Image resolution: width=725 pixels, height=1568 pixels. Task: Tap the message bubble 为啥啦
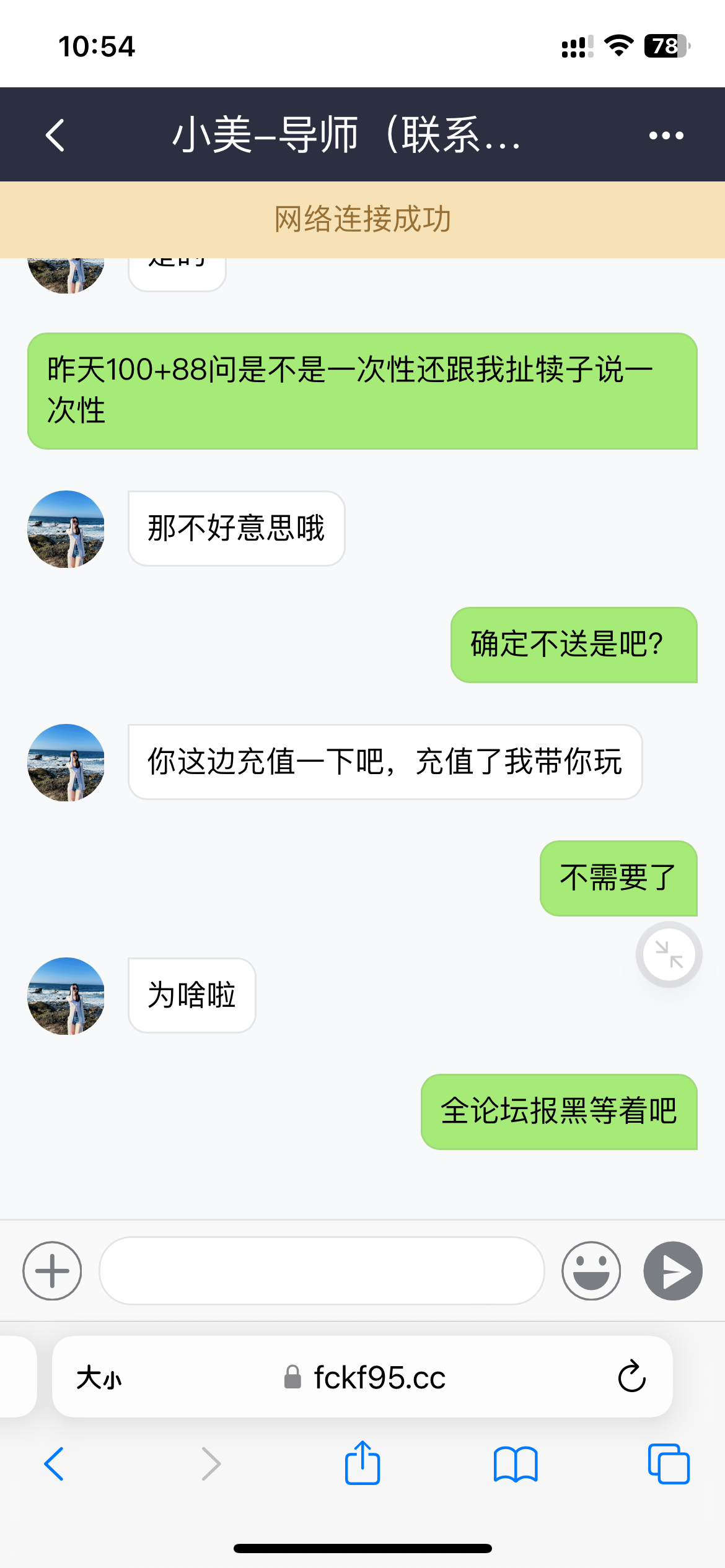tap(191, 996)
